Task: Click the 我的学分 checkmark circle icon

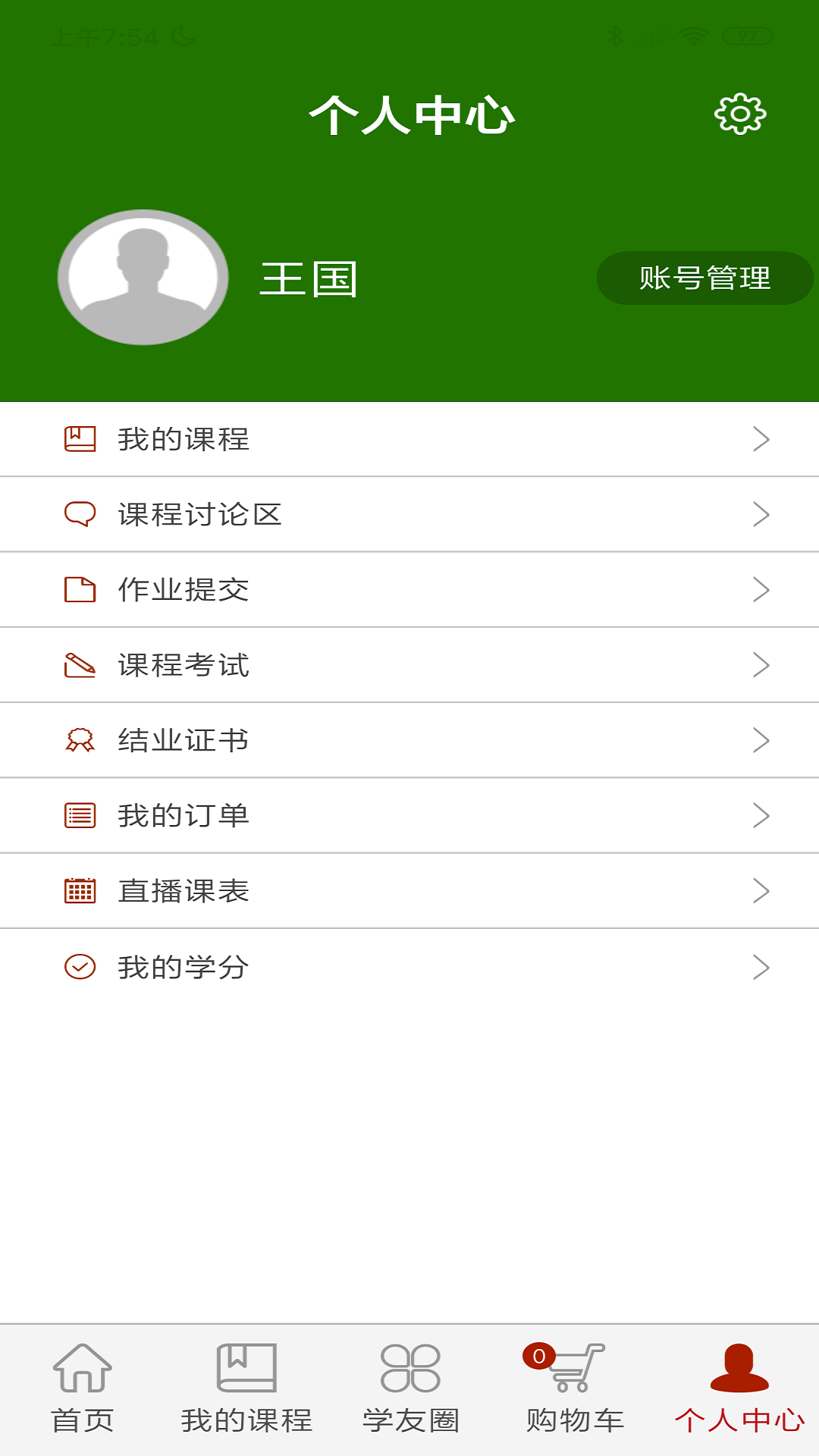Action: click(x=80, y=967)
